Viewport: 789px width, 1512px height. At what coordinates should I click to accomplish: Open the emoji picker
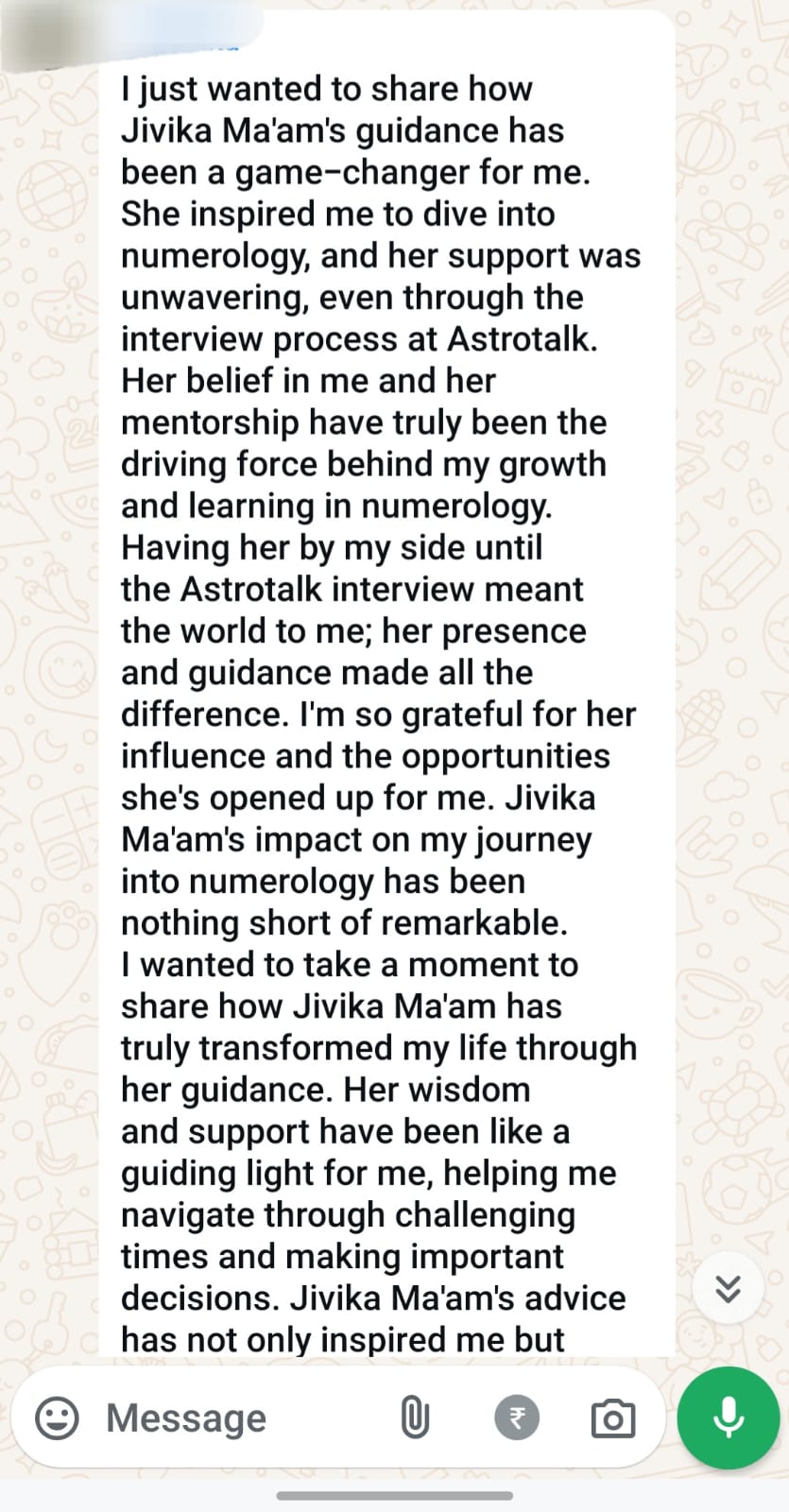pos(57,1417)
